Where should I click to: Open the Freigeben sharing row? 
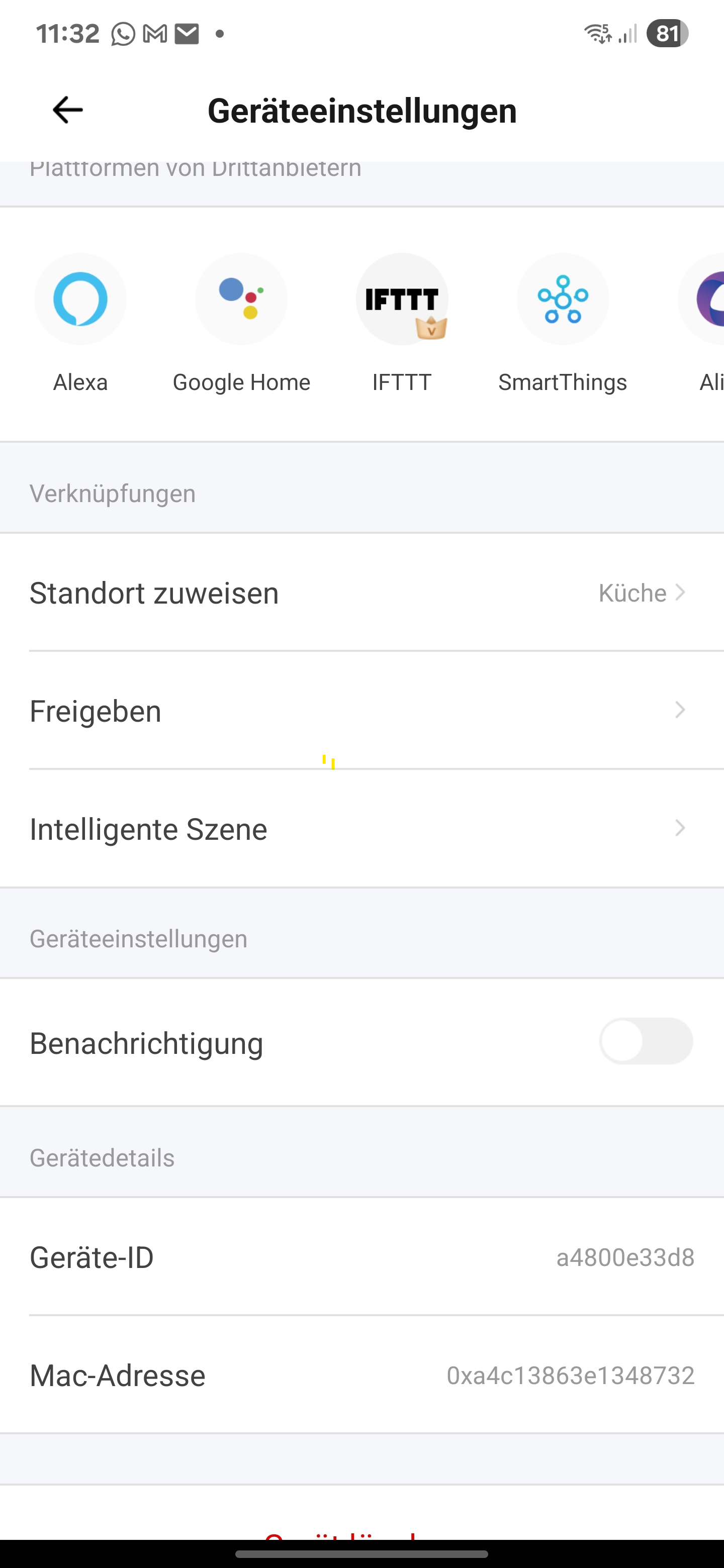[361, 710]
